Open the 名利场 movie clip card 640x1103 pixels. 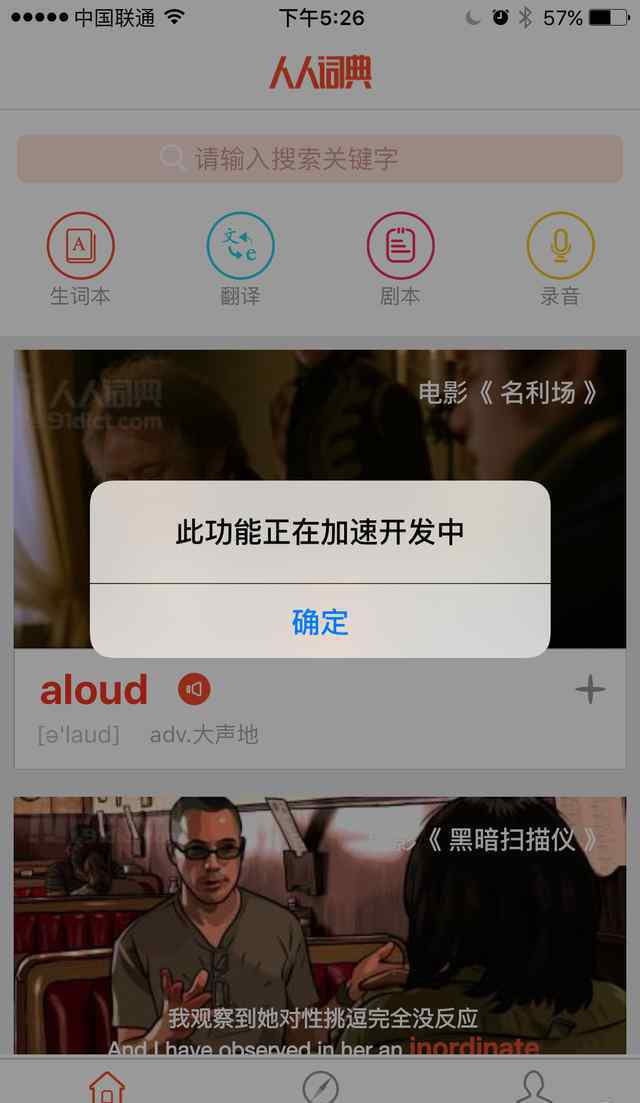click(x=320, y=499)
